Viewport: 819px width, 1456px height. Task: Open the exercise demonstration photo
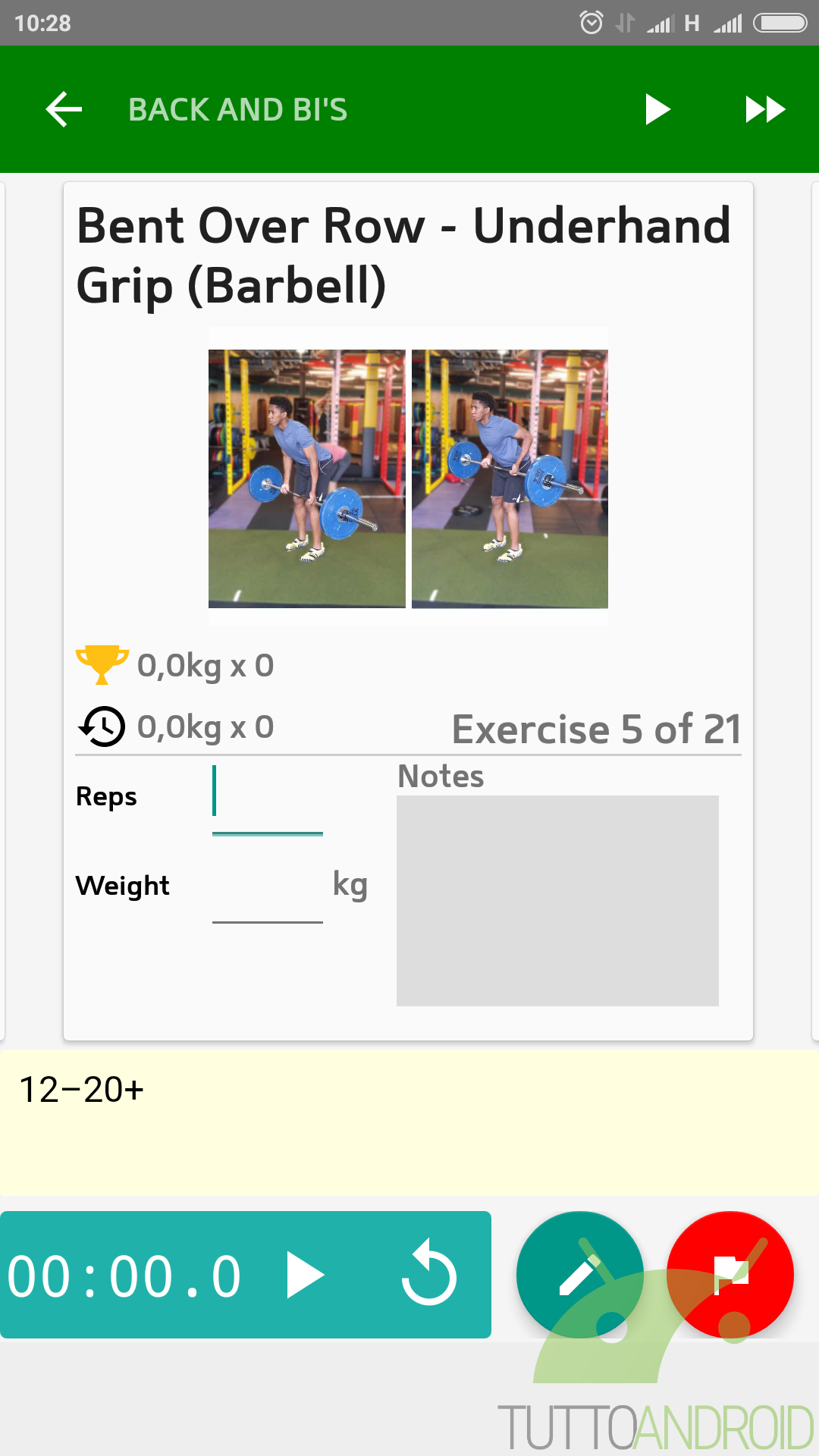[408, 479]
